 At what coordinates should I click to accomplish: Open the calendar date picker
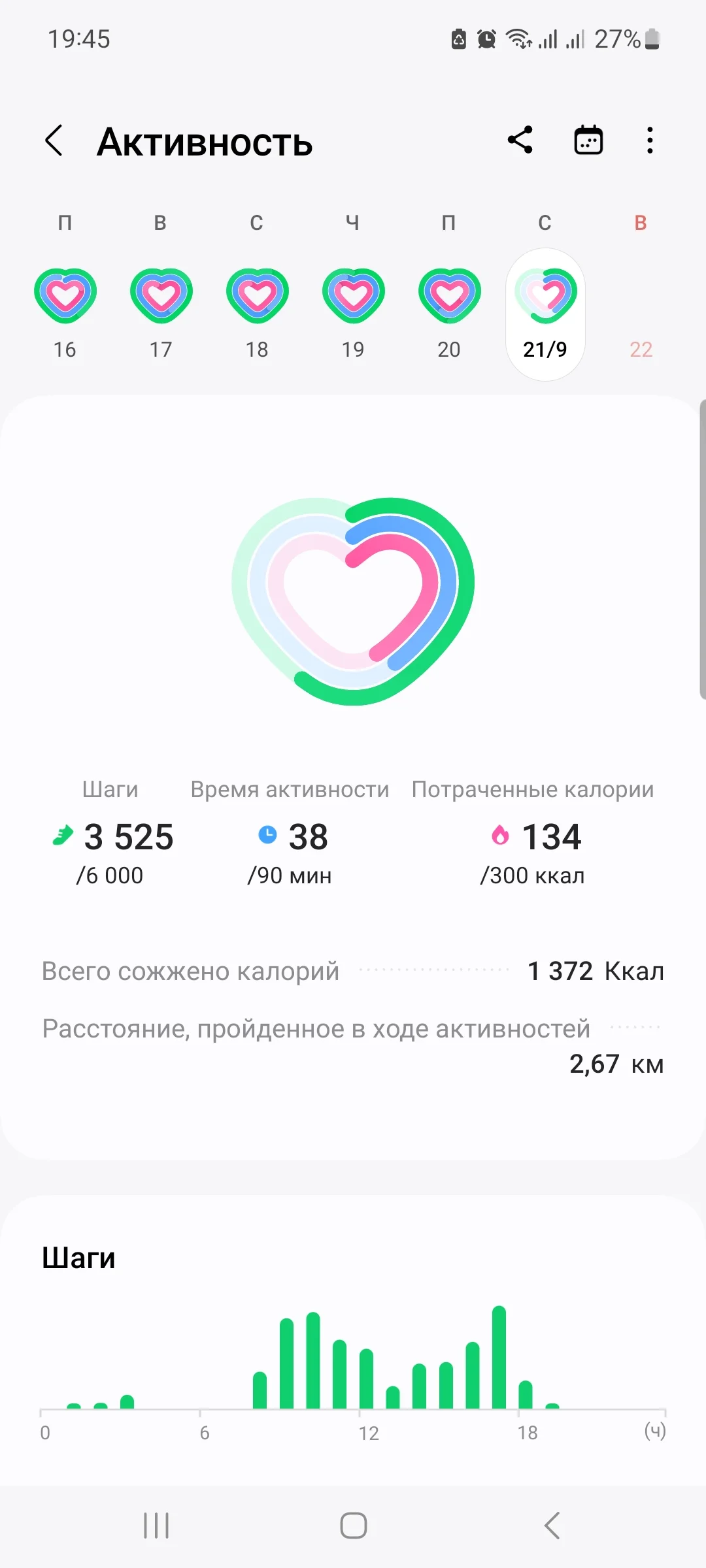(x=586, y=140)
